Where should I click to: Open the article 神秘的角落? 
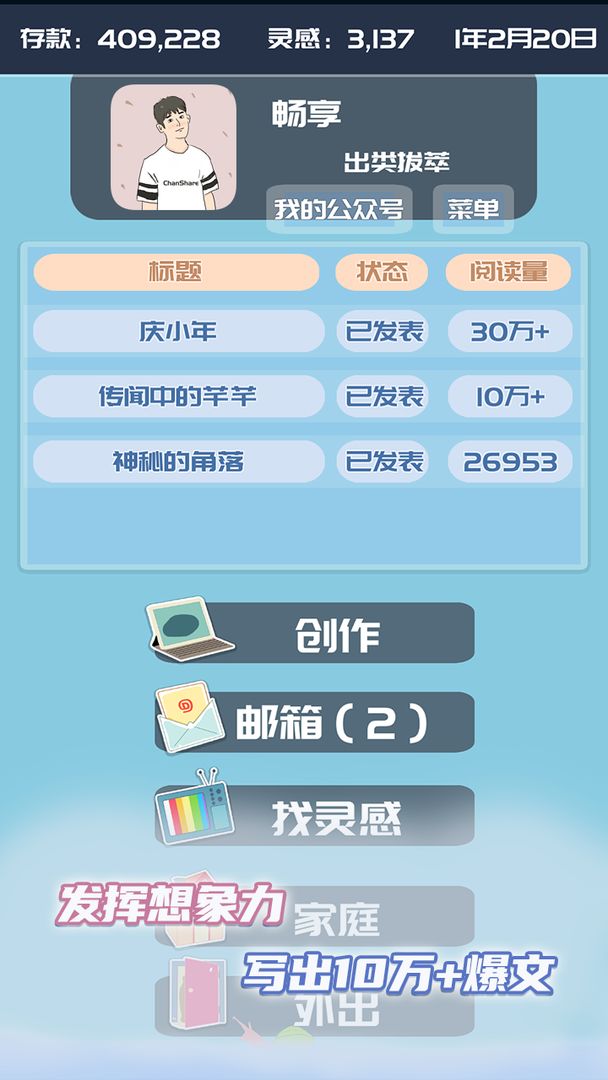click(178, 462)
